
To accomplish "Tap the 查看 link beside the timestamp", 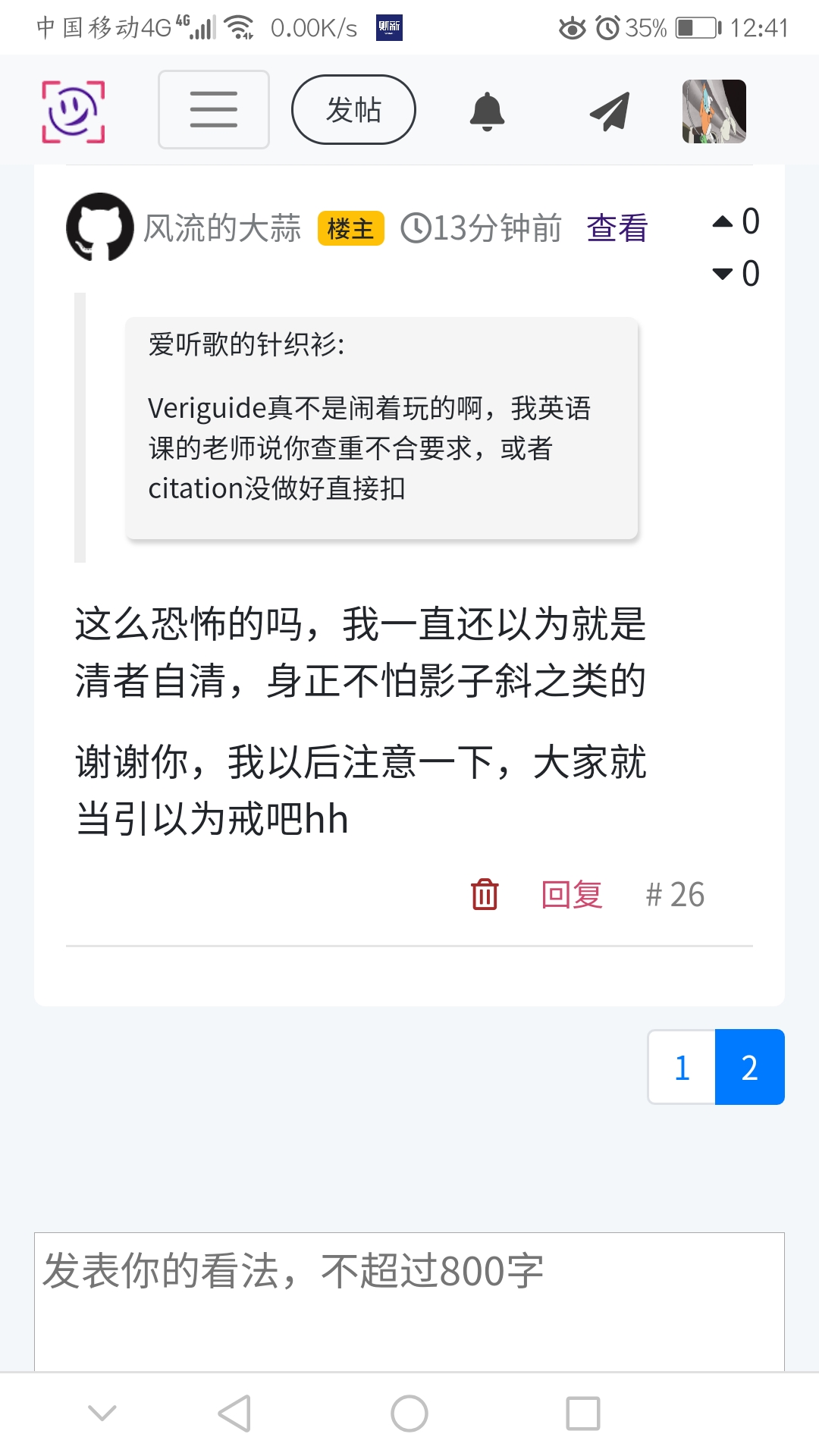I will pos(617,228).
